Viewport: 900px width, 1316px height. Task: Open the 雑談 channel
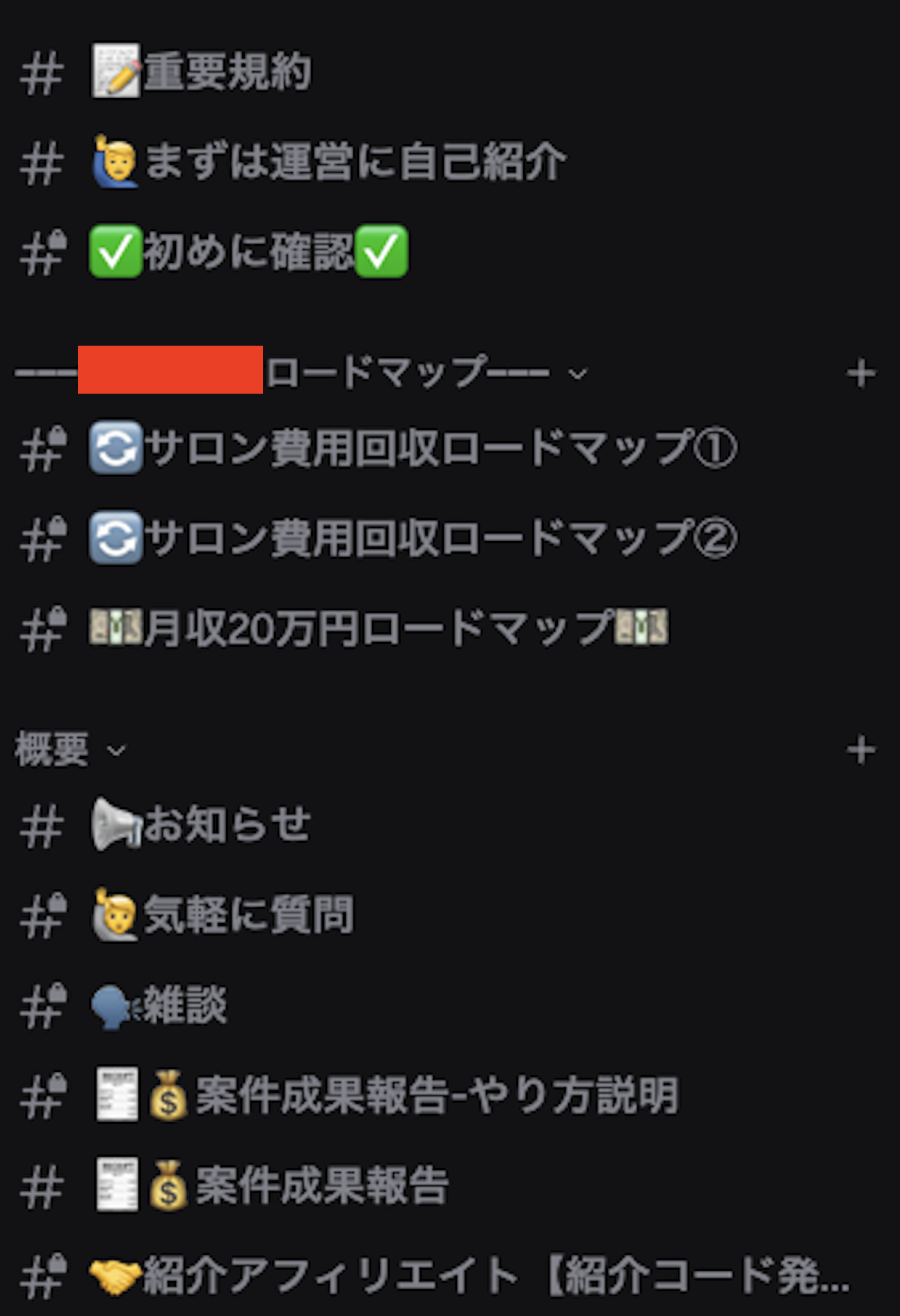point(185,1005)
